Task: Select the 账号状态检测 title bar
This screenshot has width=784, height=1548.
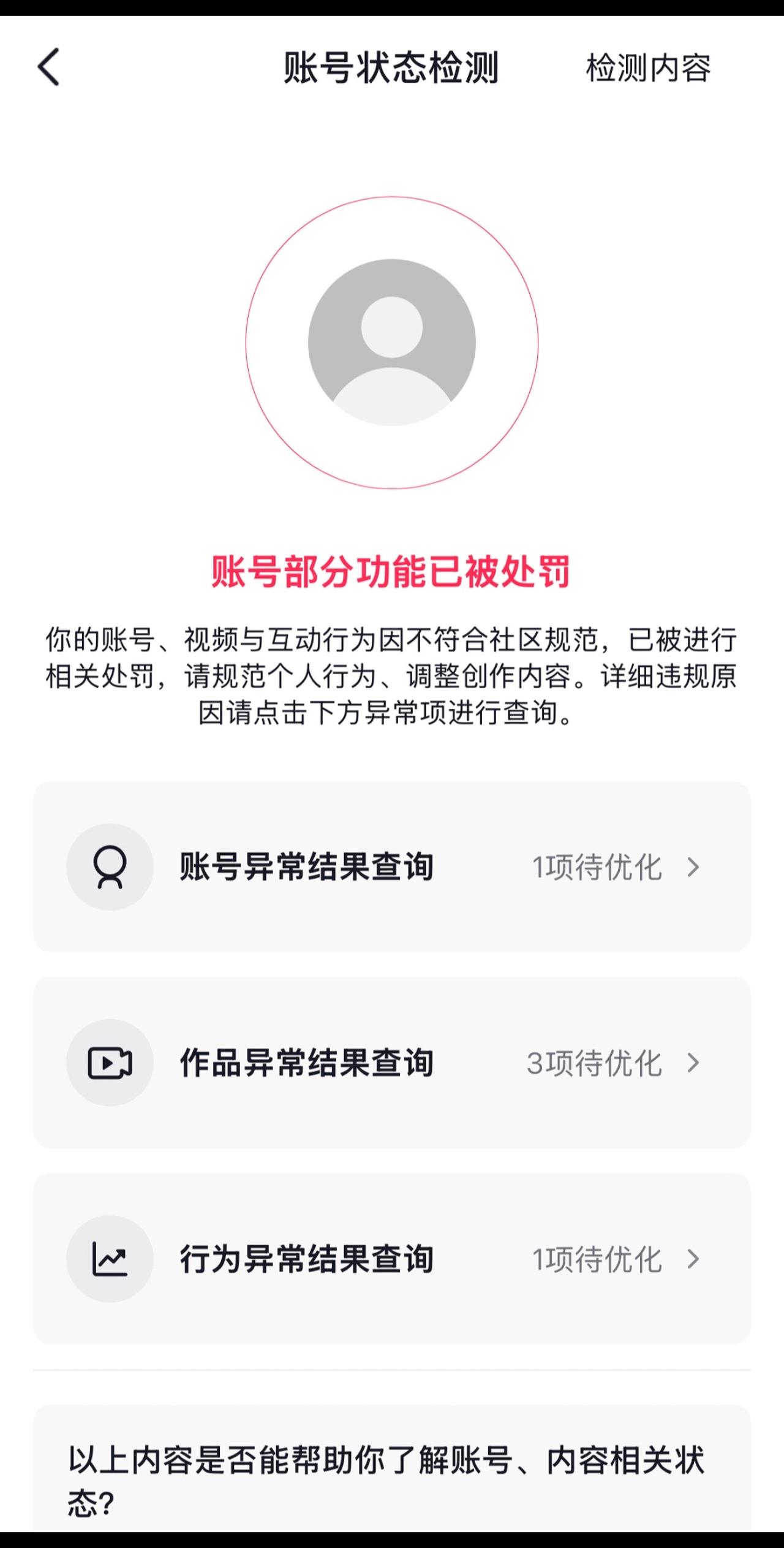Action: pos(391,68)
